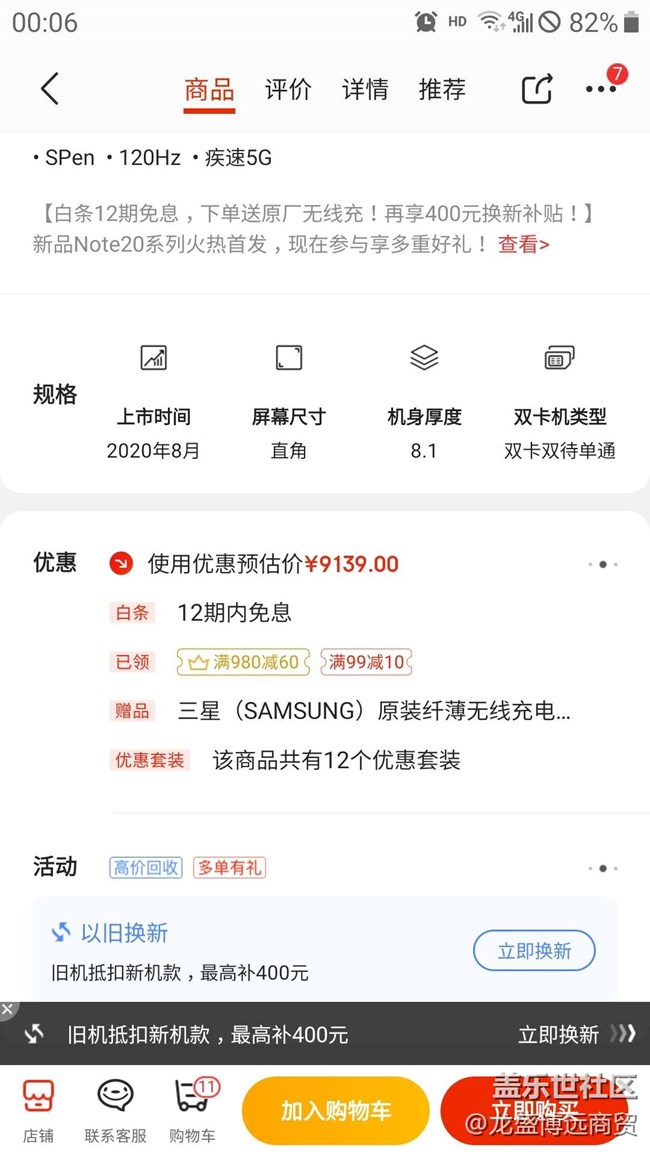This screenshot has width=650, height=1156.
Task: Tap the 立即换新 outlined button
Action: (x=534, y=950)
